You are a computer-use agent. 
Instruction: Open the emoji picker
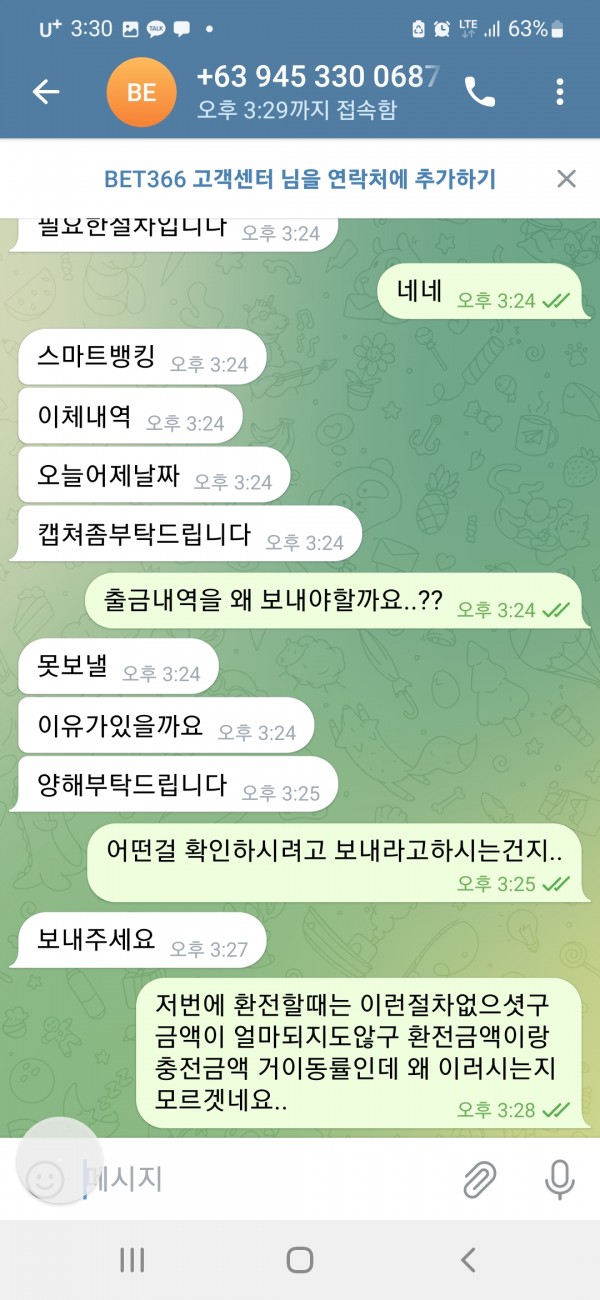pyautogui.click(x=45, y=1179)
